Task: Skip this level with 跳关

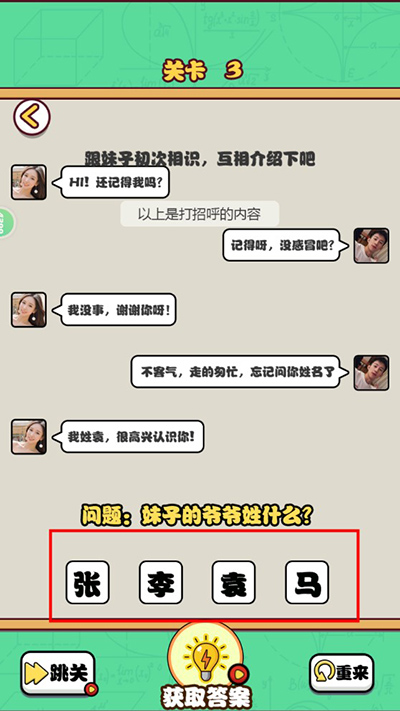Action: [58, 673]
